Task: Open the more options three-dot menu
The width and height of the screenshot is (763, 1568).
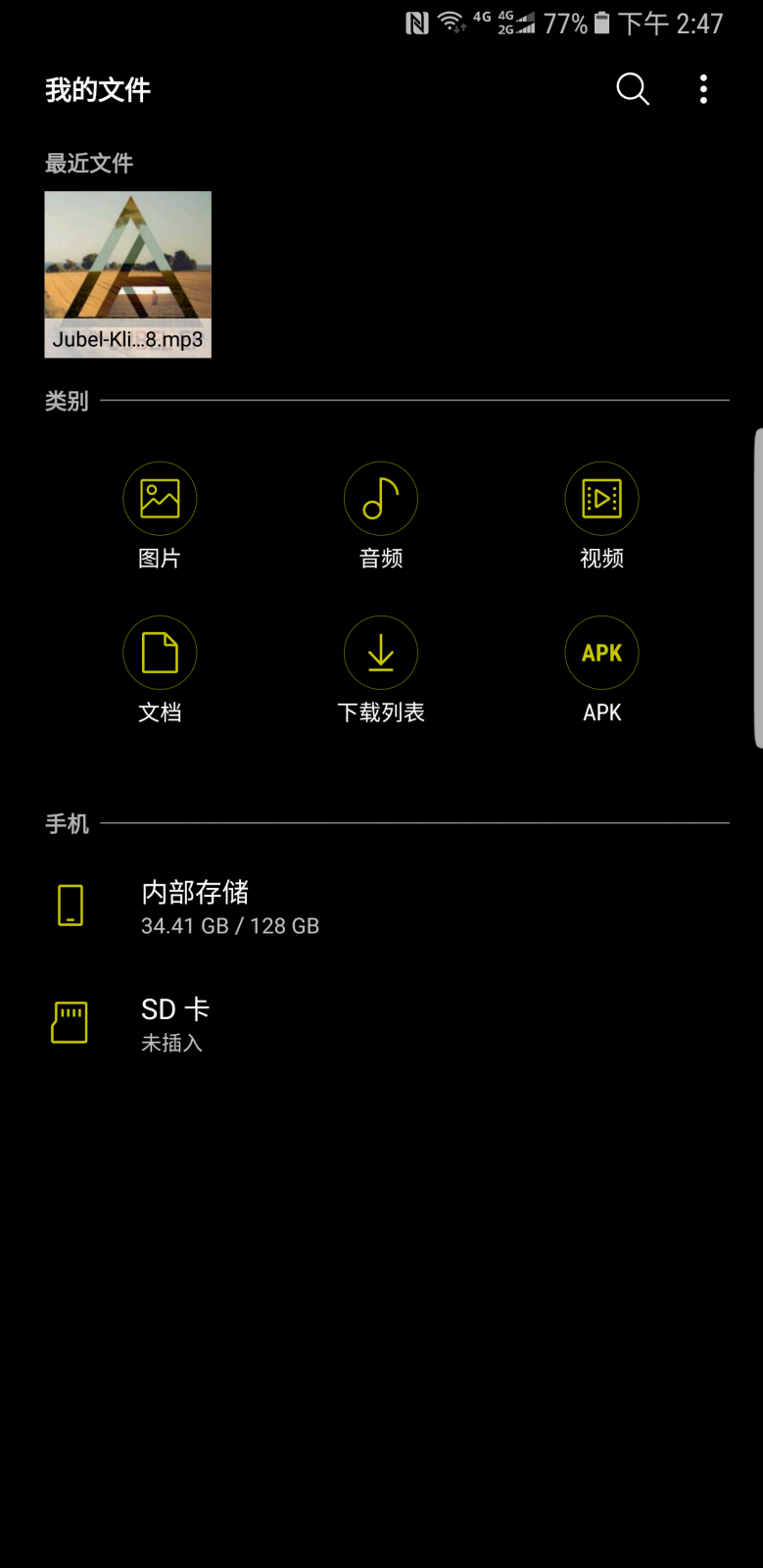Action: [703, 88]
